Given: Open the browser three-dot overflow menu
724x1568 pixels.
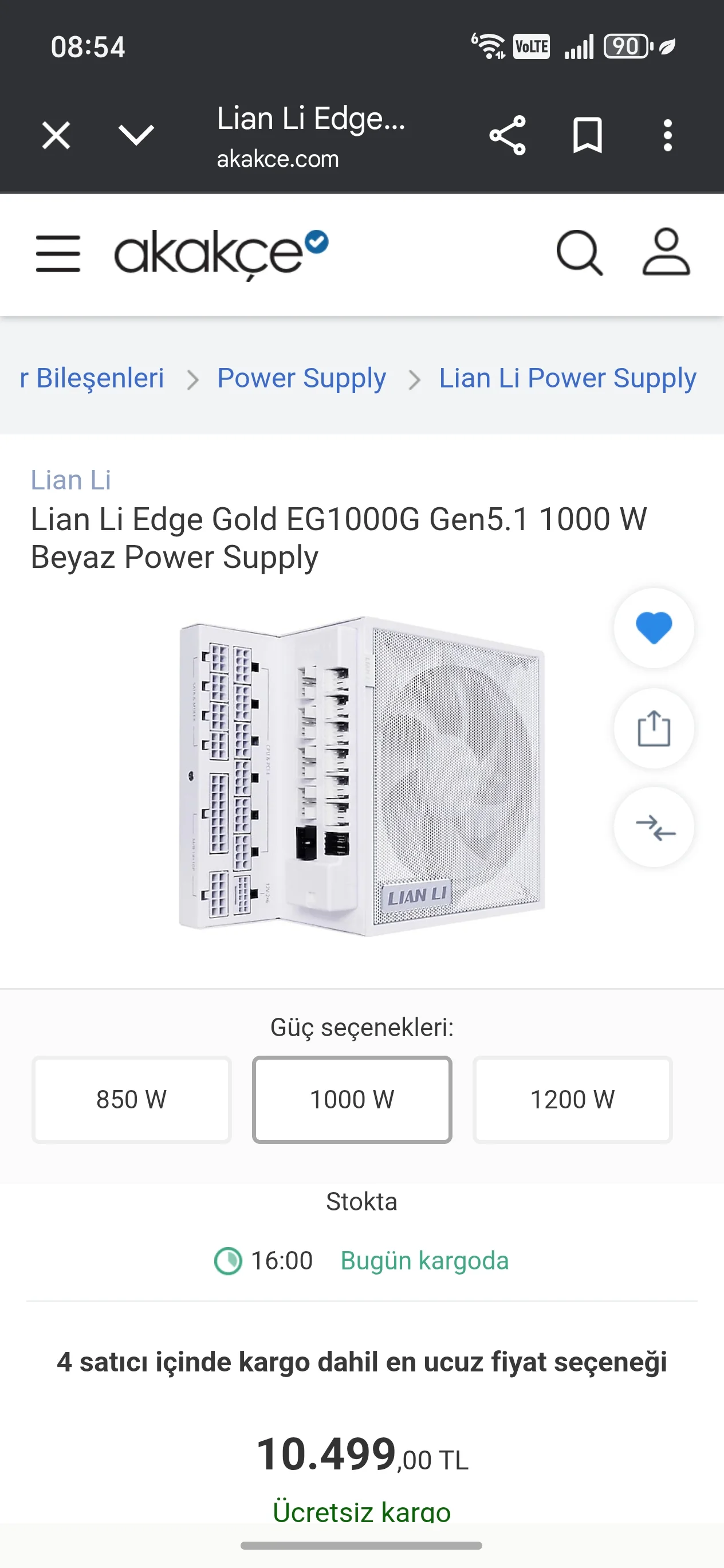Looking at the screenshot, I should pos(667,135).
